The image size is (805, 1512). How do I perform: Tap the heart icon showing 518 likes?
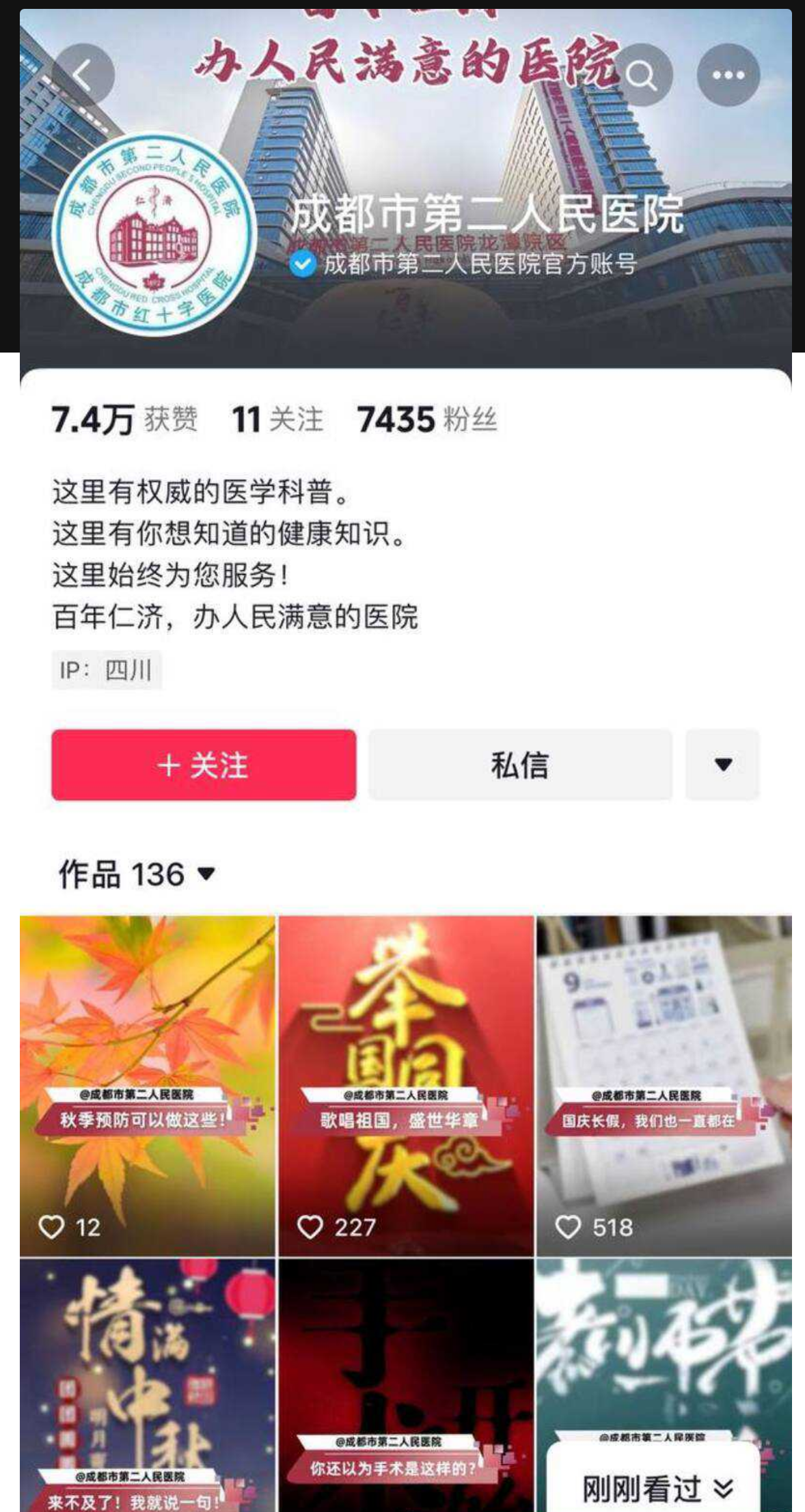pos(569,1228)
